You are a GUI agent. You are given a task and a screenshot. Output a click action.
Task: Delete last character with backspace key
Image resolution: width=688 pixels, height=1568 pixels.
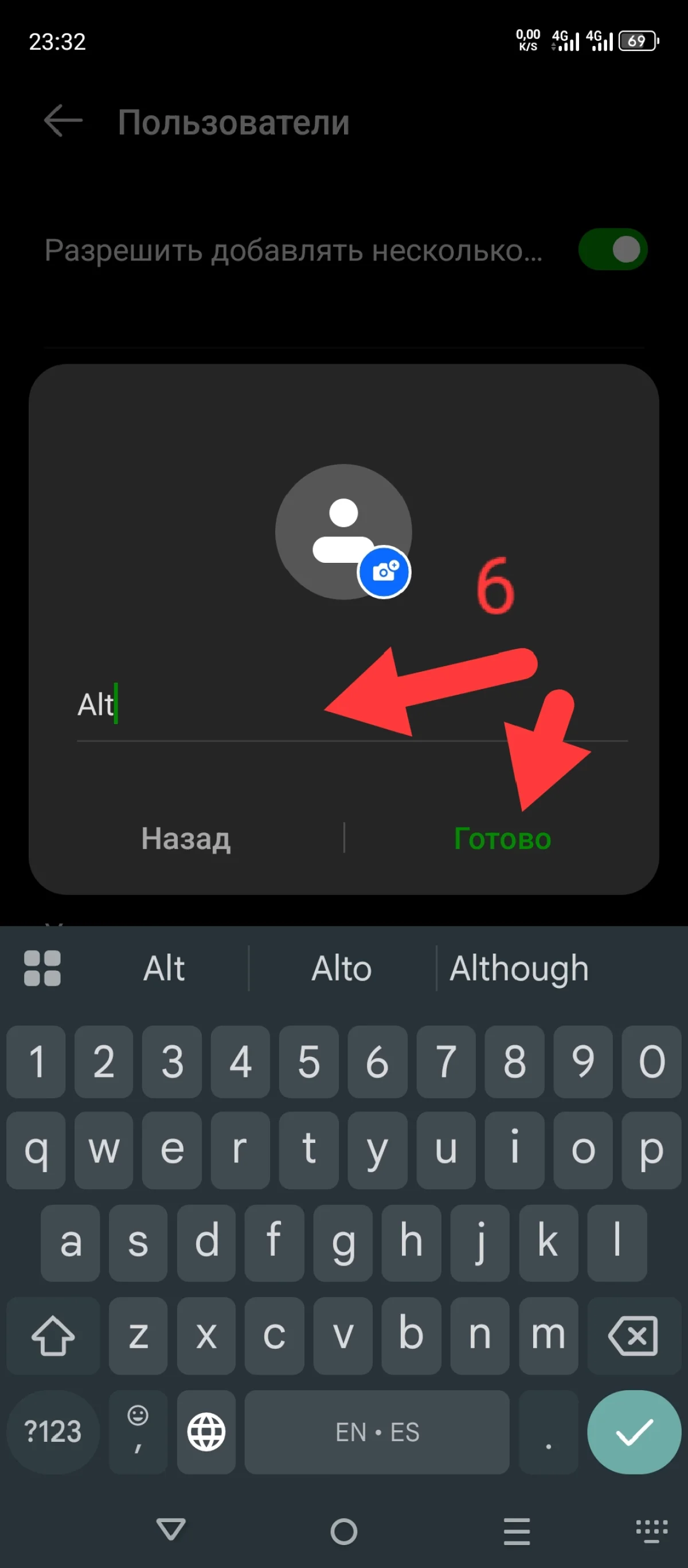634,1336
